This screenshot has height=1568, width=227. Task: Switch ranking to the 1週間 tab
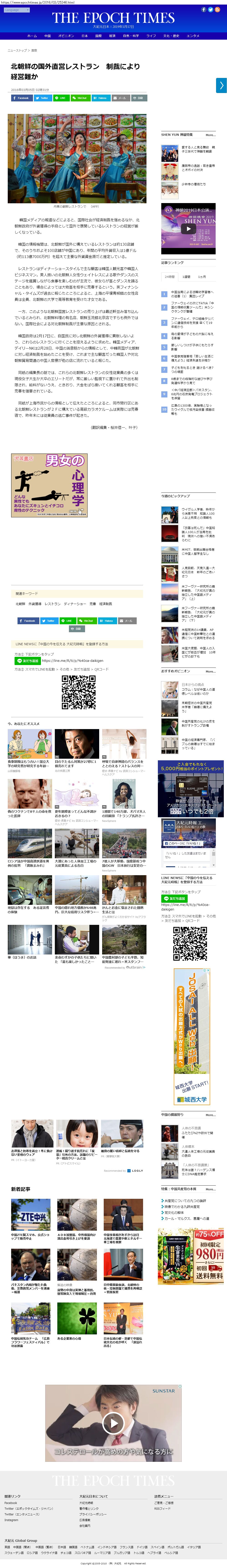pos(186,276)
